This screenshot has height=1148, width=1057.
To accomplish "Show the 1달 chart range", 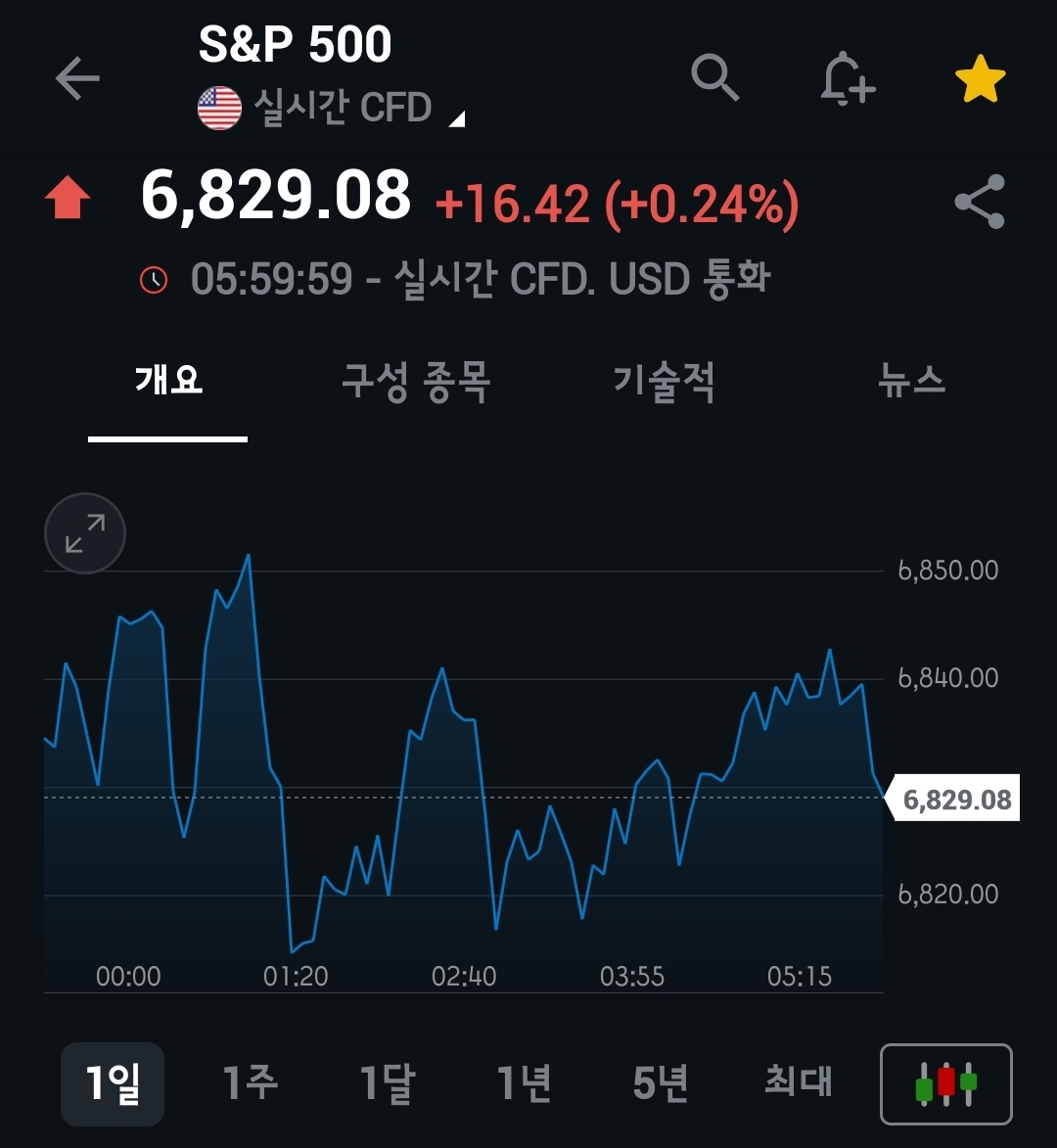I will coord(387,1083).
